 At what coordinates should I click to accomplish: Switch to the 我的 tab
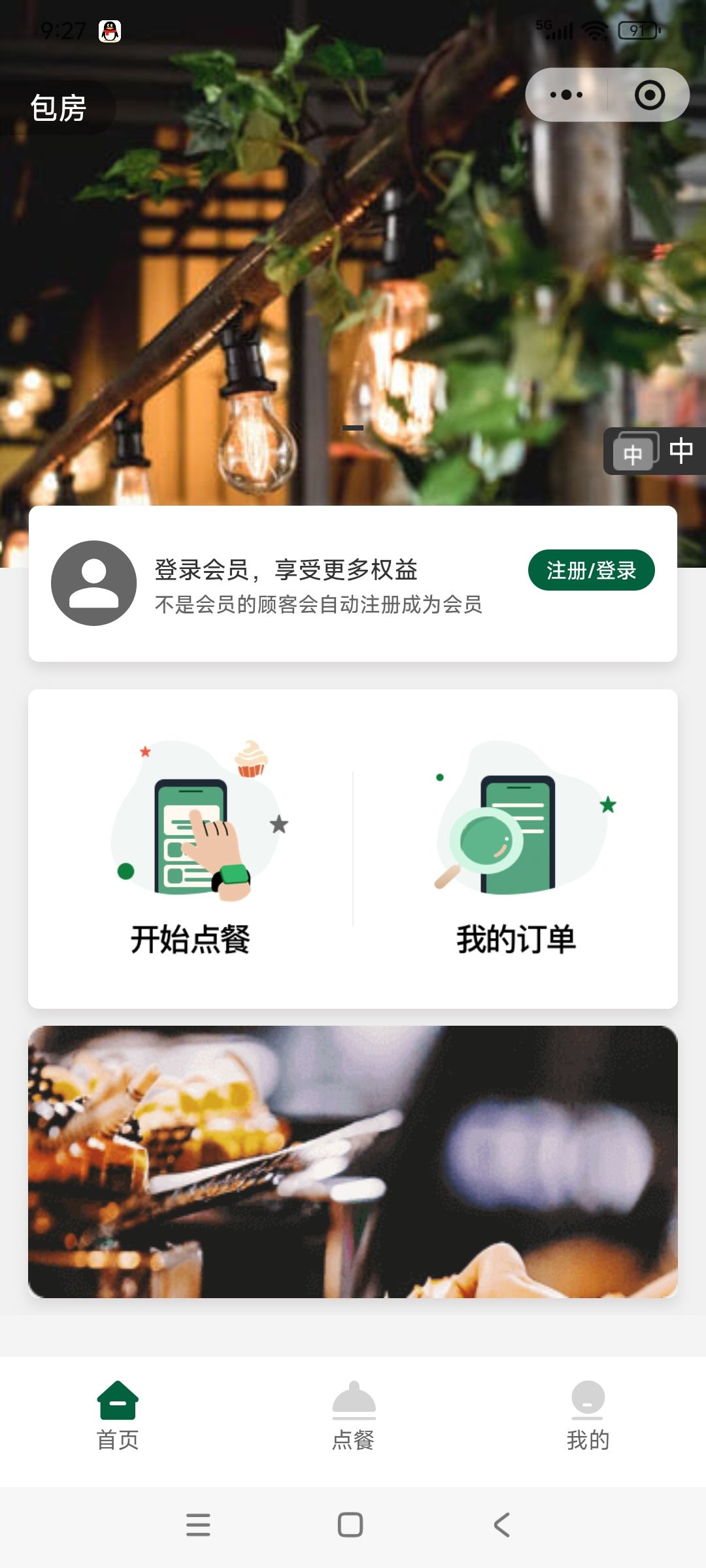point(588,1415)
